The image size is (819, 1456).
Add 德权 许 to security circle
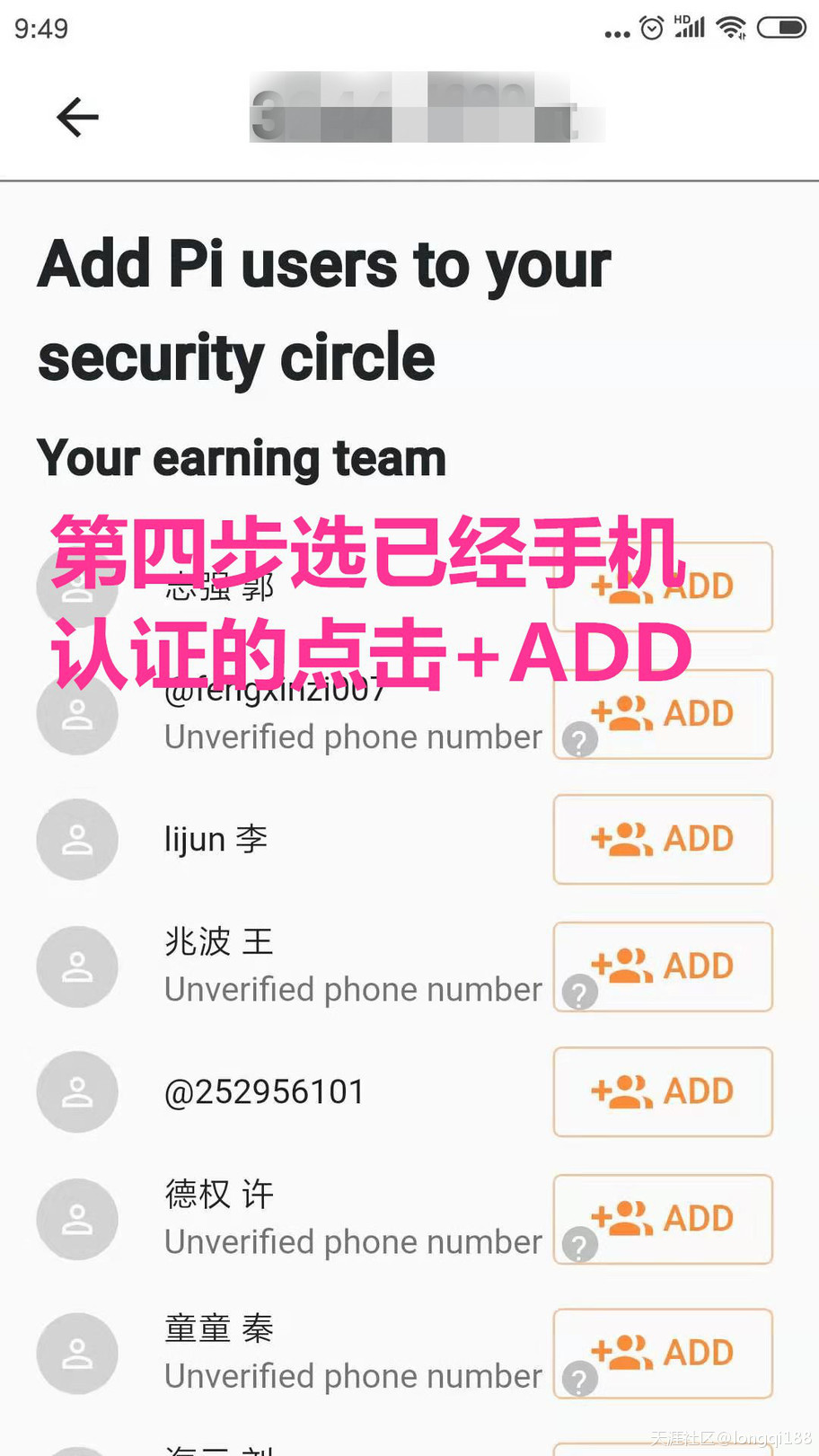(x=663, y=1219)
